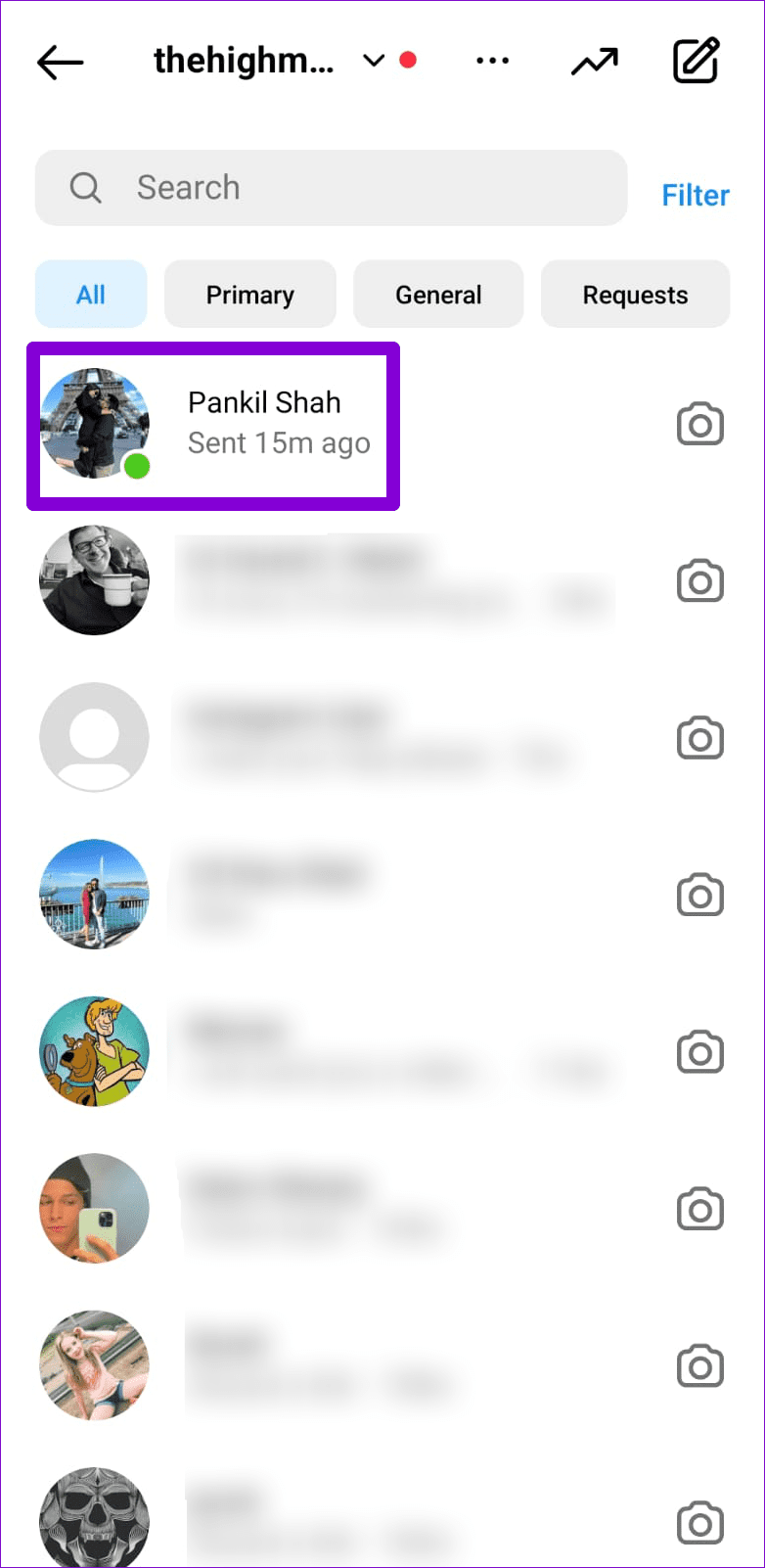
Task: Switch to the General tab
Action: (437, 294)
